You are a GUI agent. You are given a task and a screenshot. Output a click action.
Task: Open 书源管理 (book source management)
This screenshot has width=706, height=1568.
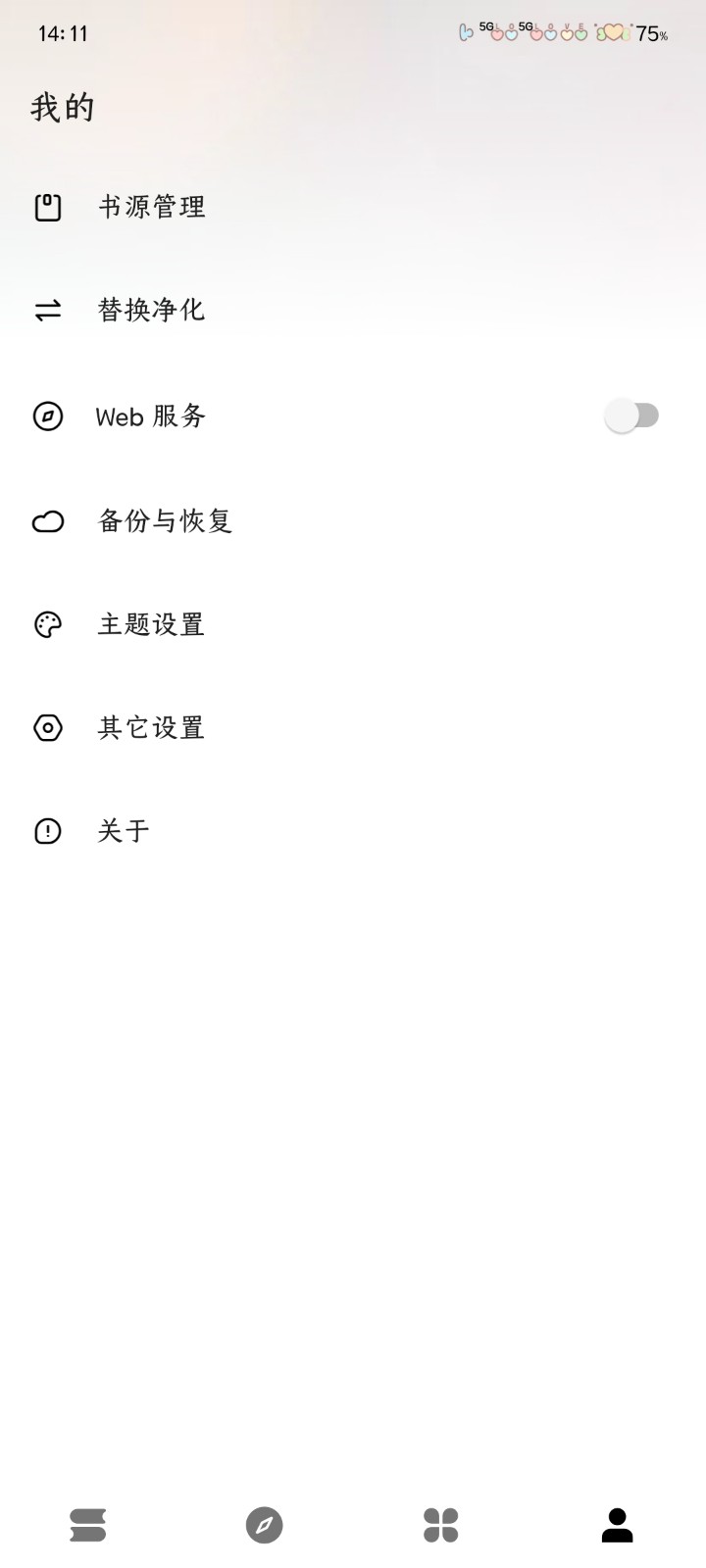pos(151,207)
